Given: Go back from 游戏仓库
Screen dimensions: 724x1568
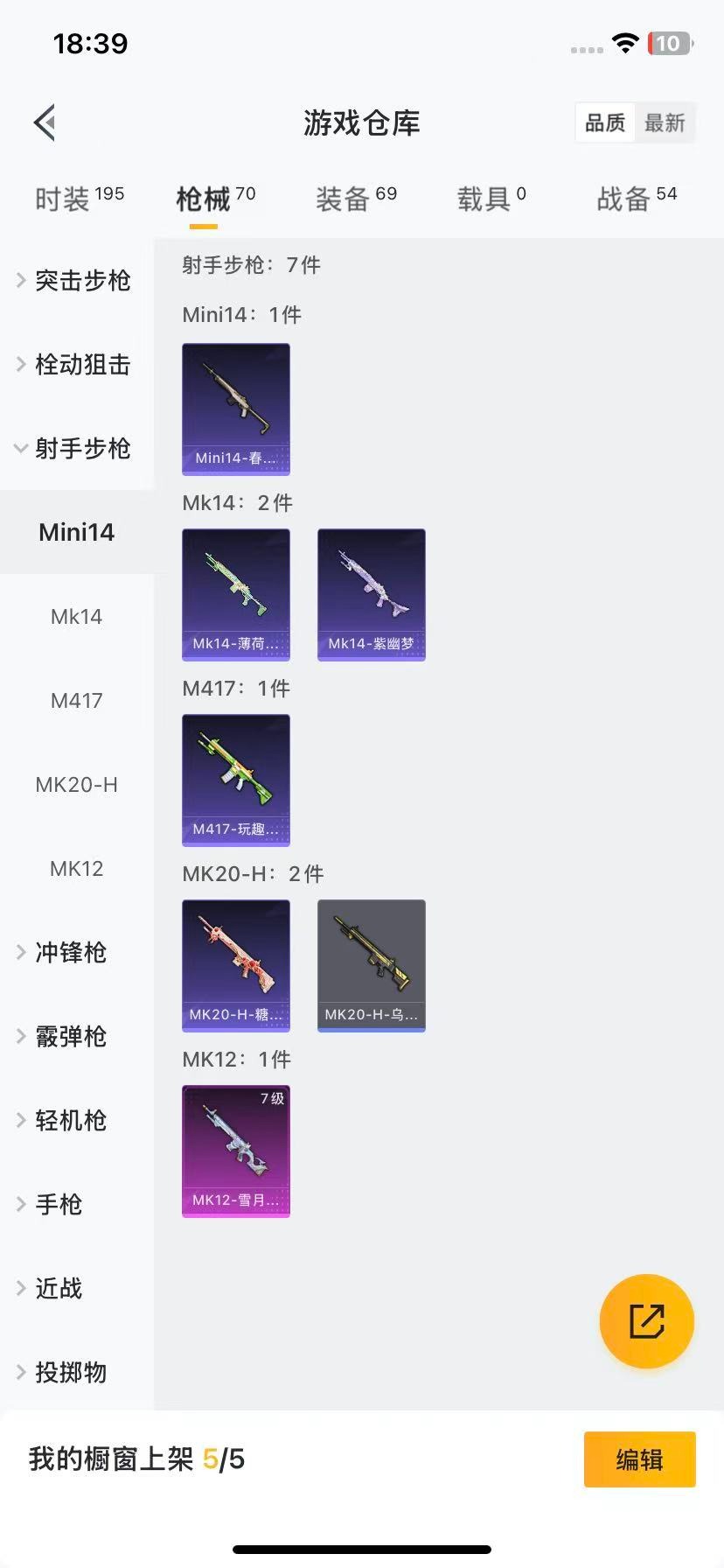Looking at the screenshot, I should click(x=45, y=122).
